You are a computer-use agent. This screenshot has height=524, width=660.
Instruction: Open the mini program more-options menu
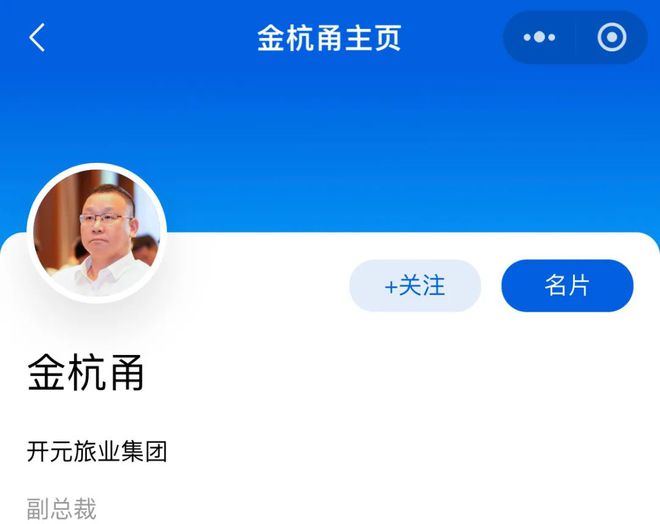(x=539, y=38)
